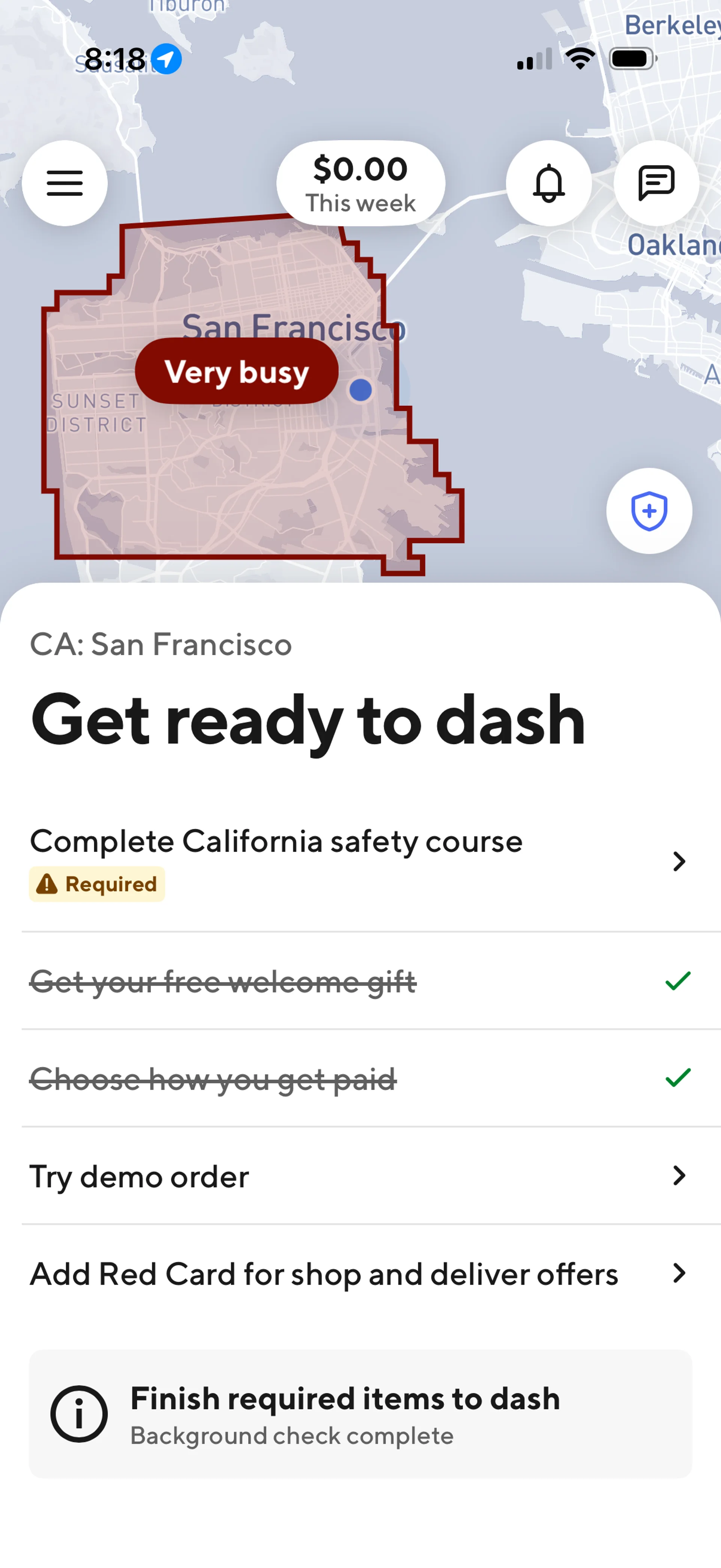This screenshot has height=1568, width=721.
Task: Open the hamburger menu
Action: pyautogui.click(x=65, y=183)
